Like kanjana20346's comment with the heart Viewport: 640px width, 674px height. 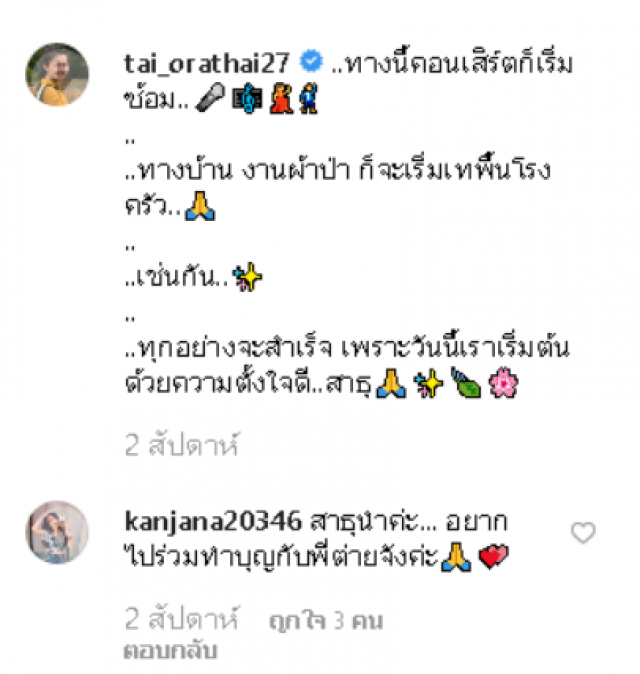pyautogui.click(x=583, y=533)
